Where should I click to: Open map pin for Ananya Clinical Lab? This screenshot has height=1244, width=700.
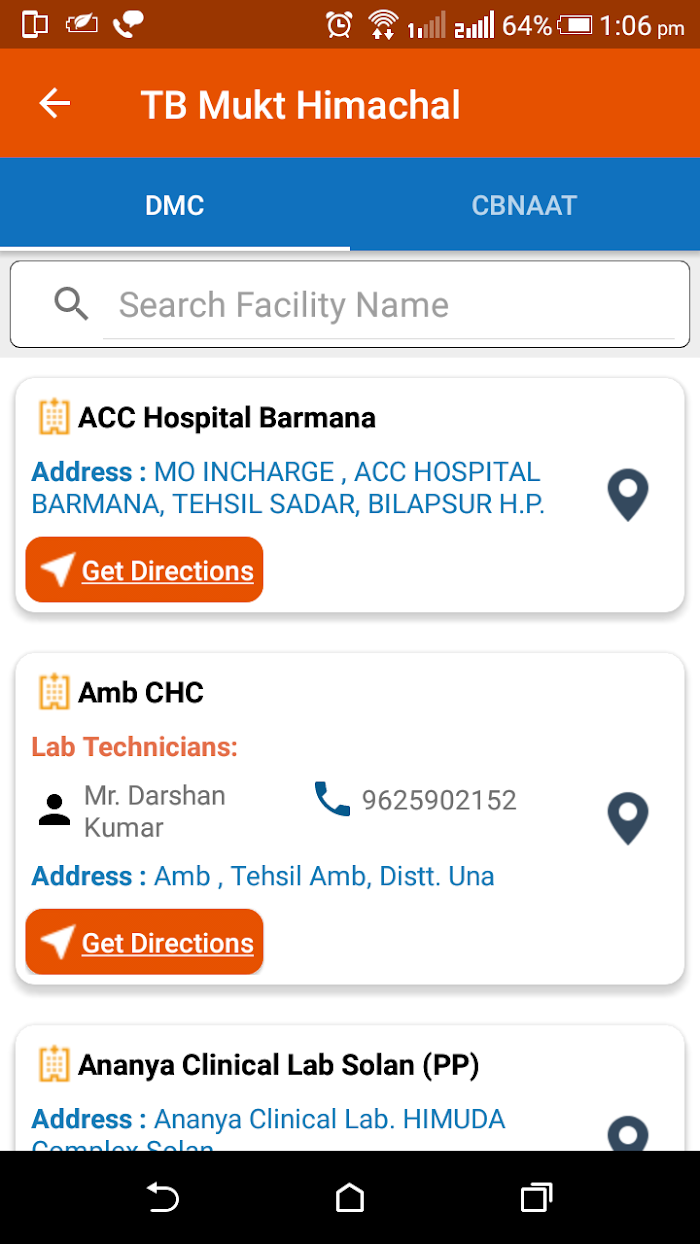coord(629,1132)
